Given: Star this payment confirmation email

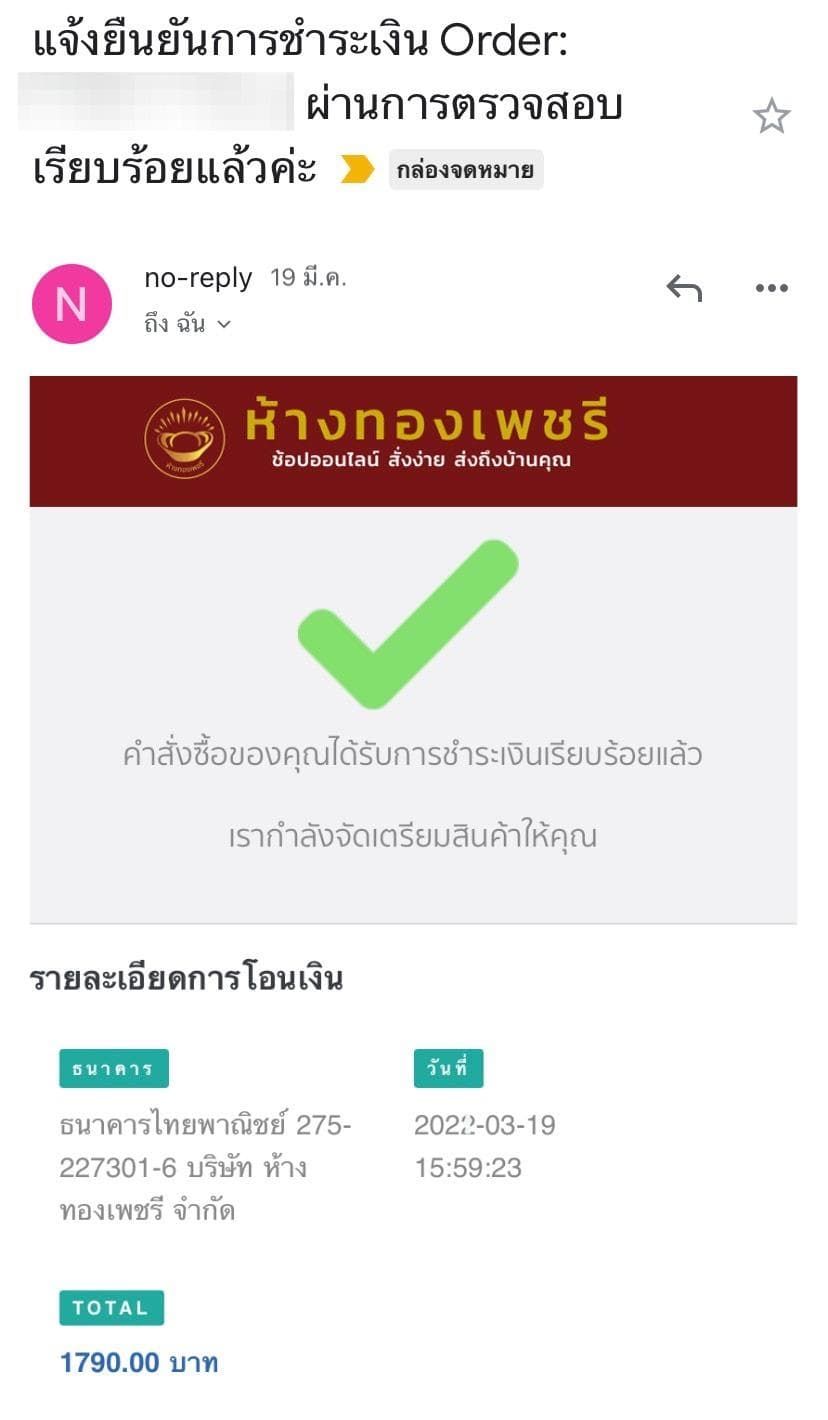Looking at the screenshot, I should 771,117.
